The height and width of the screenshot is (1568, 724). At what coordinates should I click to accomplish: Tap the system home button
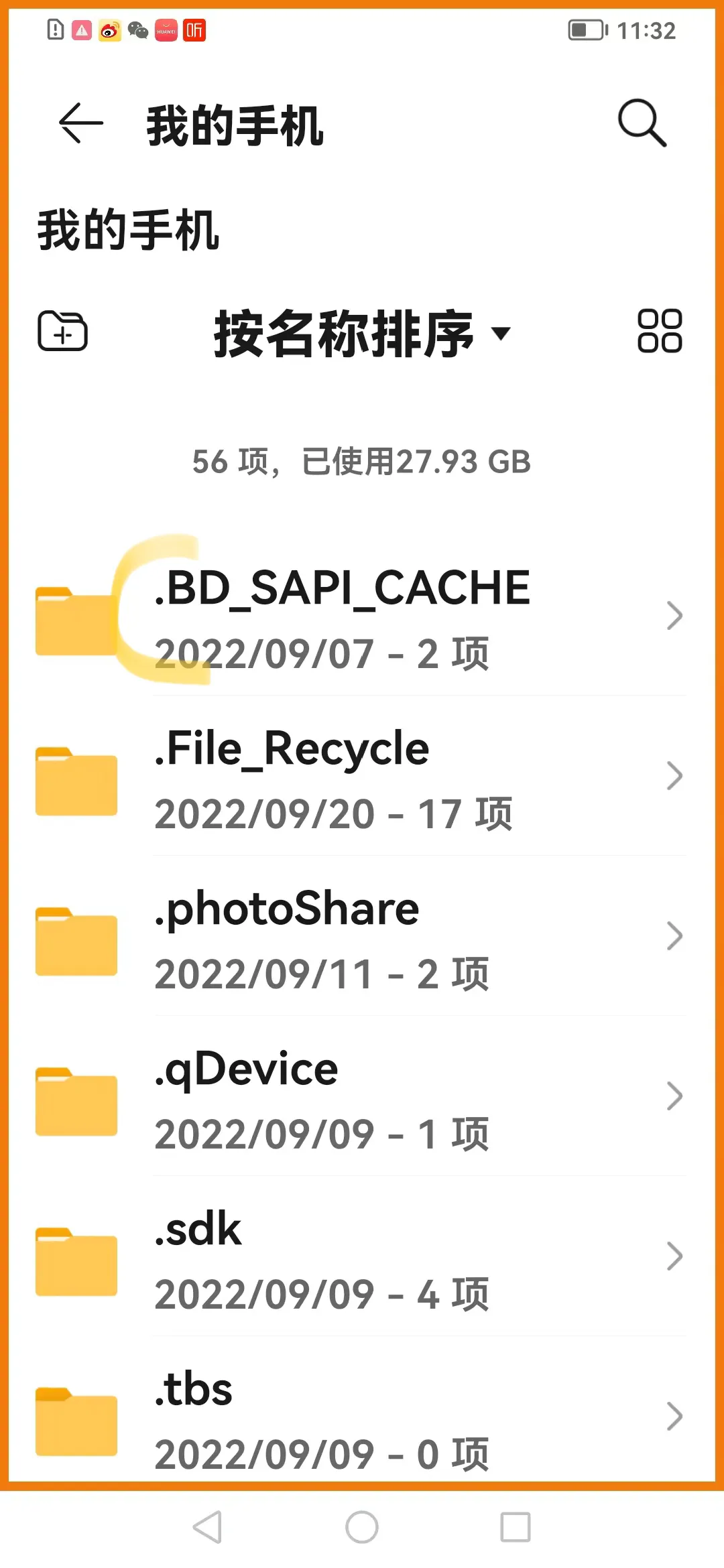coord(362,1528)
